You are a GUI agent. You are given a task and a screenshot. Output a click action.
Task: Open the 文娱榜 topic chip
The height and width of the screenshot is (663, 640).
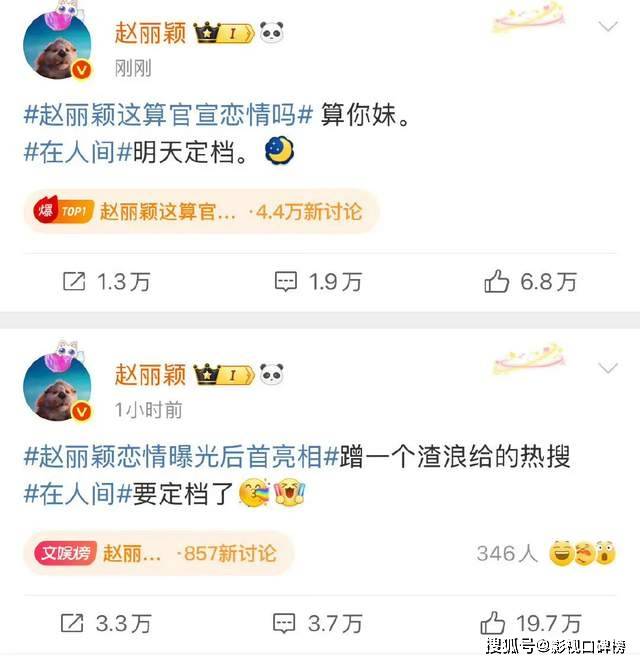coord(160,553)
